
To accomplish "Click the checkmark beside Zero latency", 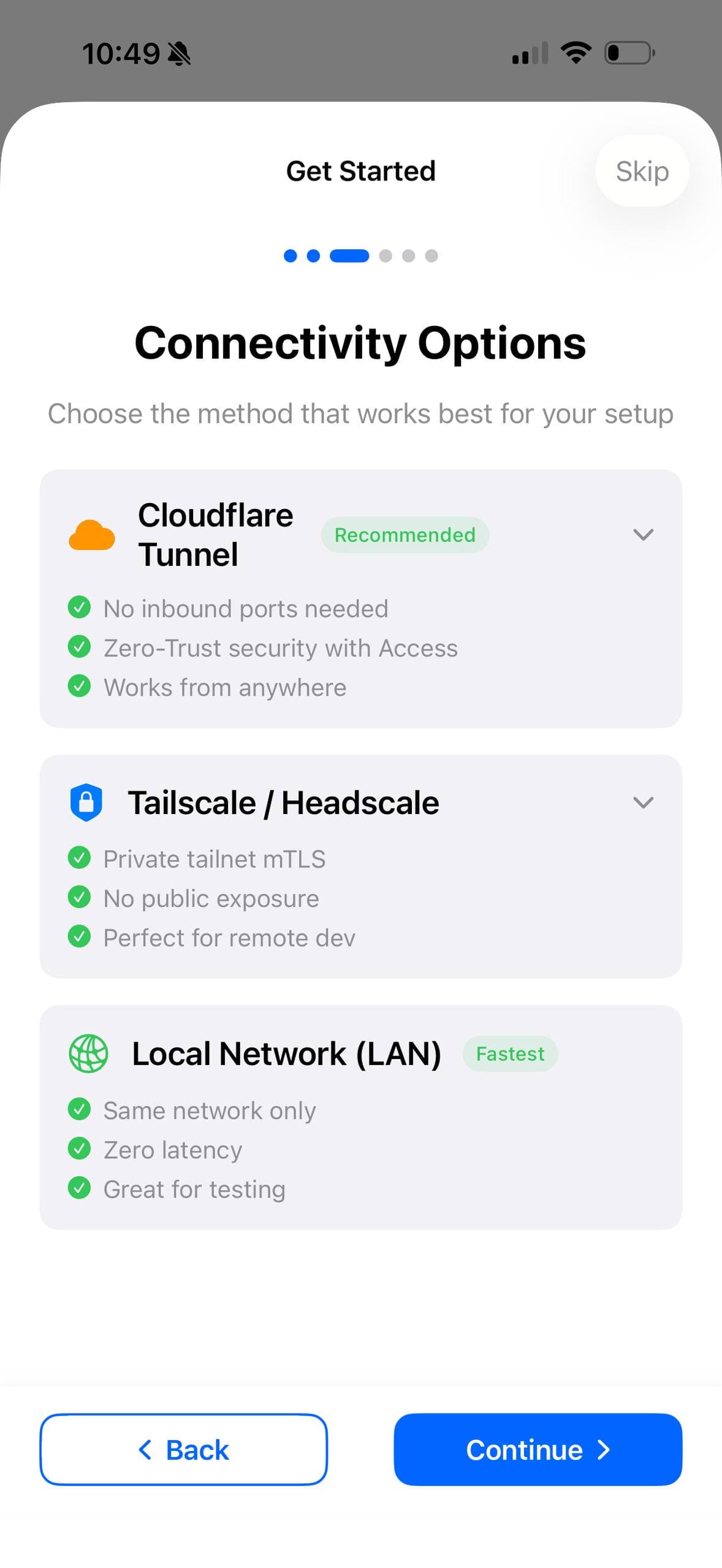I will click(80, 1149).
